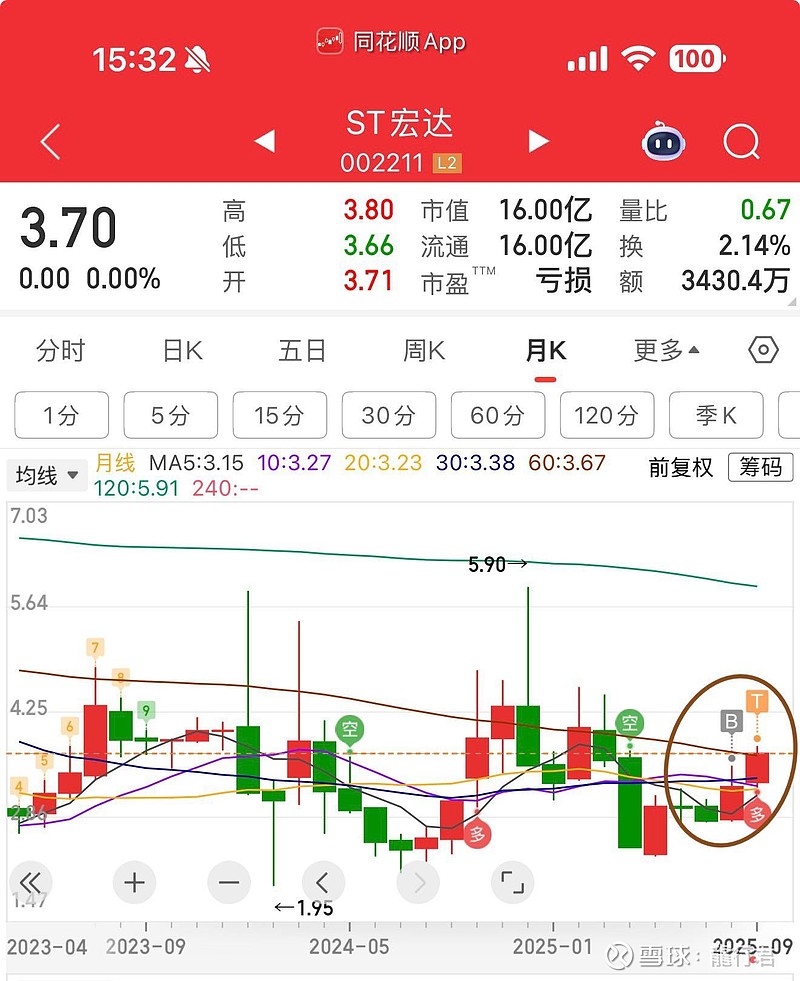Open the 均线 indicator dropdown
Viewport: 800px width, 981px height.
[47, 475]
